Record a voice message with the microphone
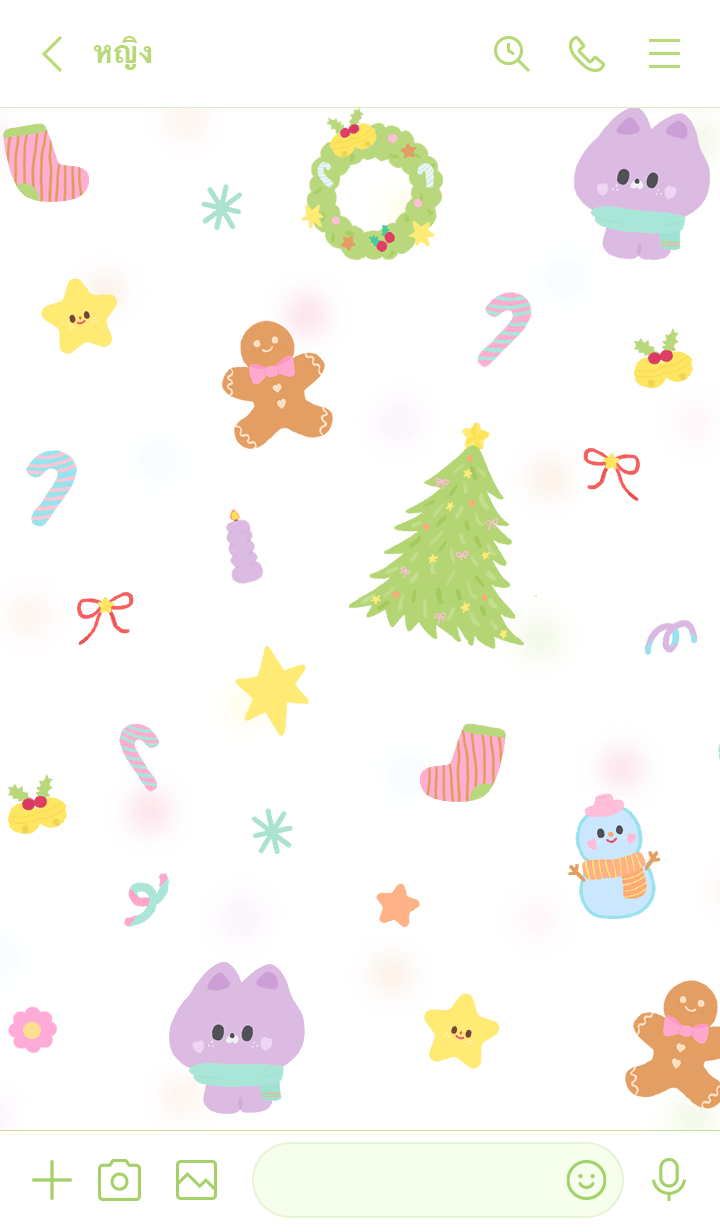The width and height of the screenshot is (720, 1232). 668,1180
